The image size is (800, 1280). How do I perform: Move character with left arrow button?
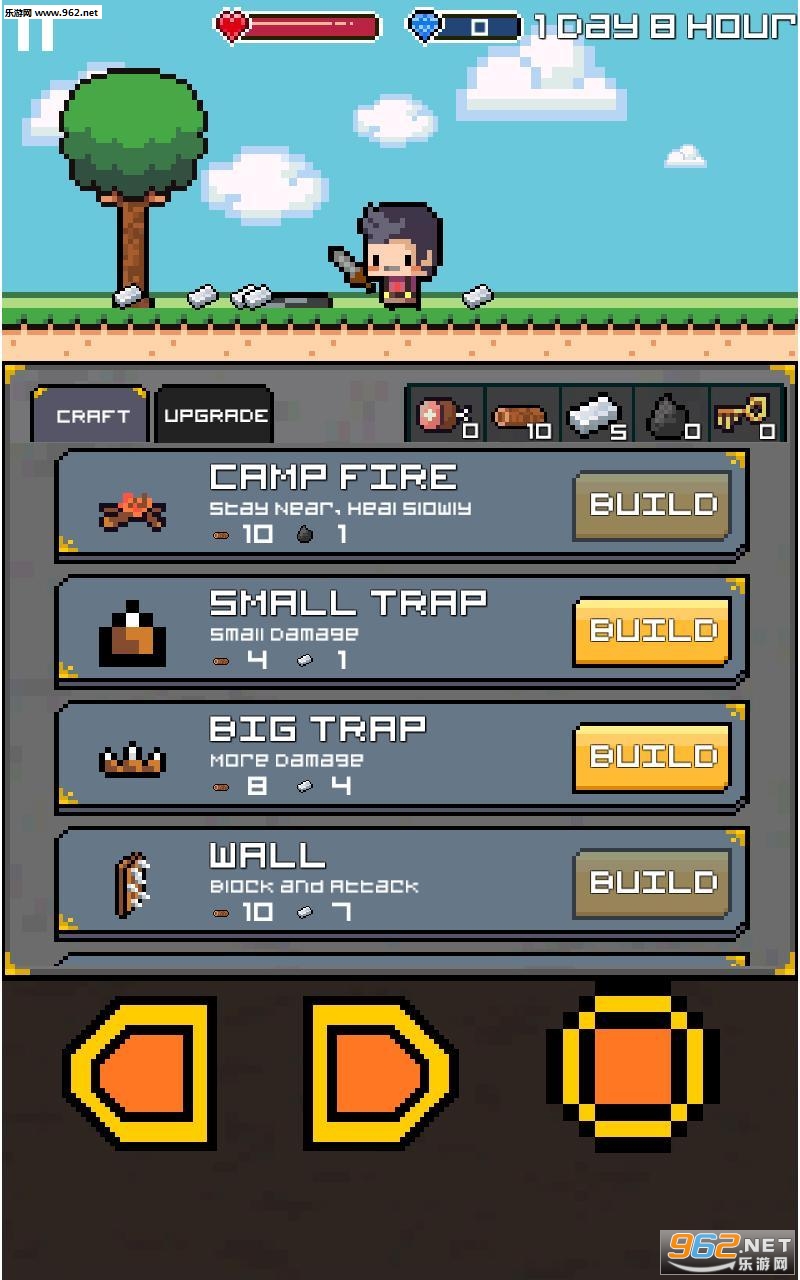(140, 1072)
